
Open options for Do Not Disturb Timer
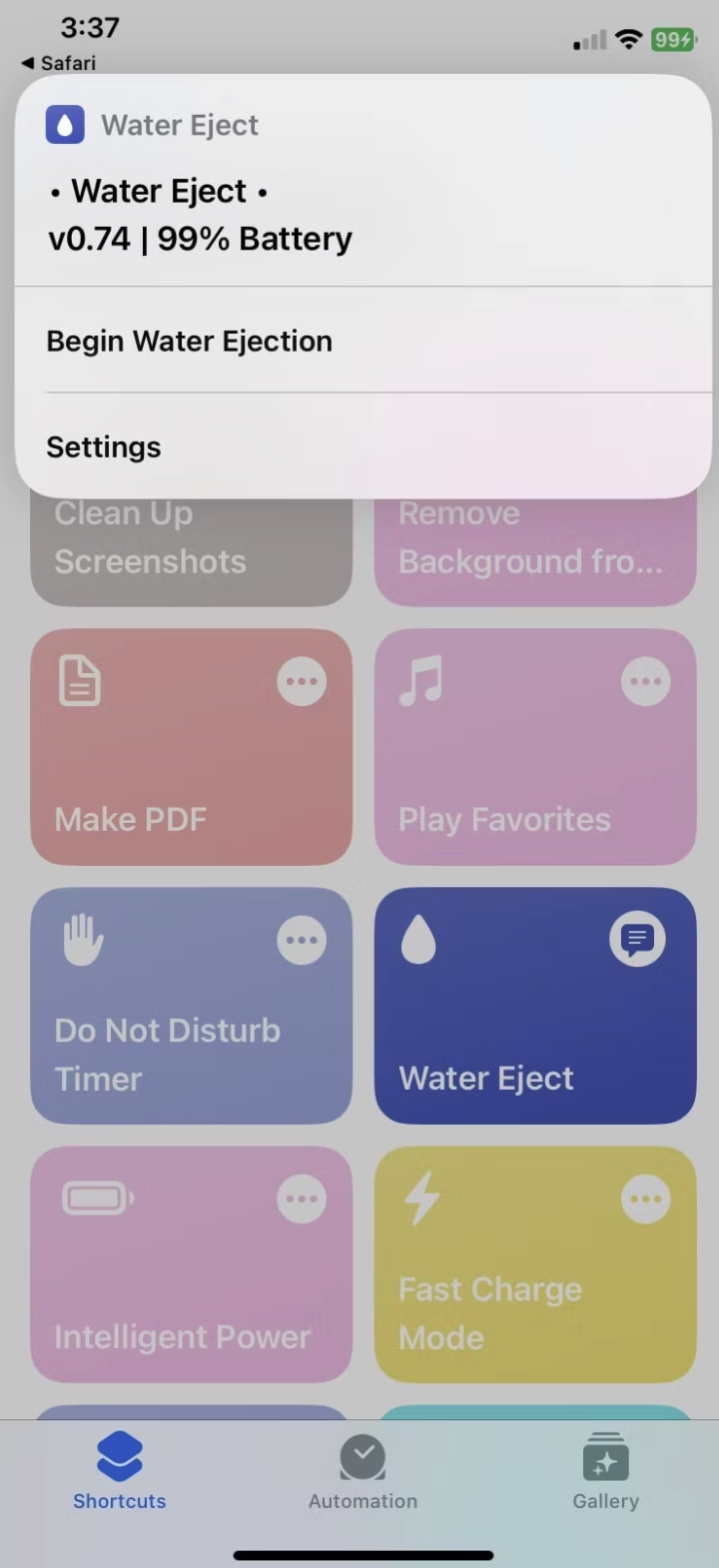[302, 941]
